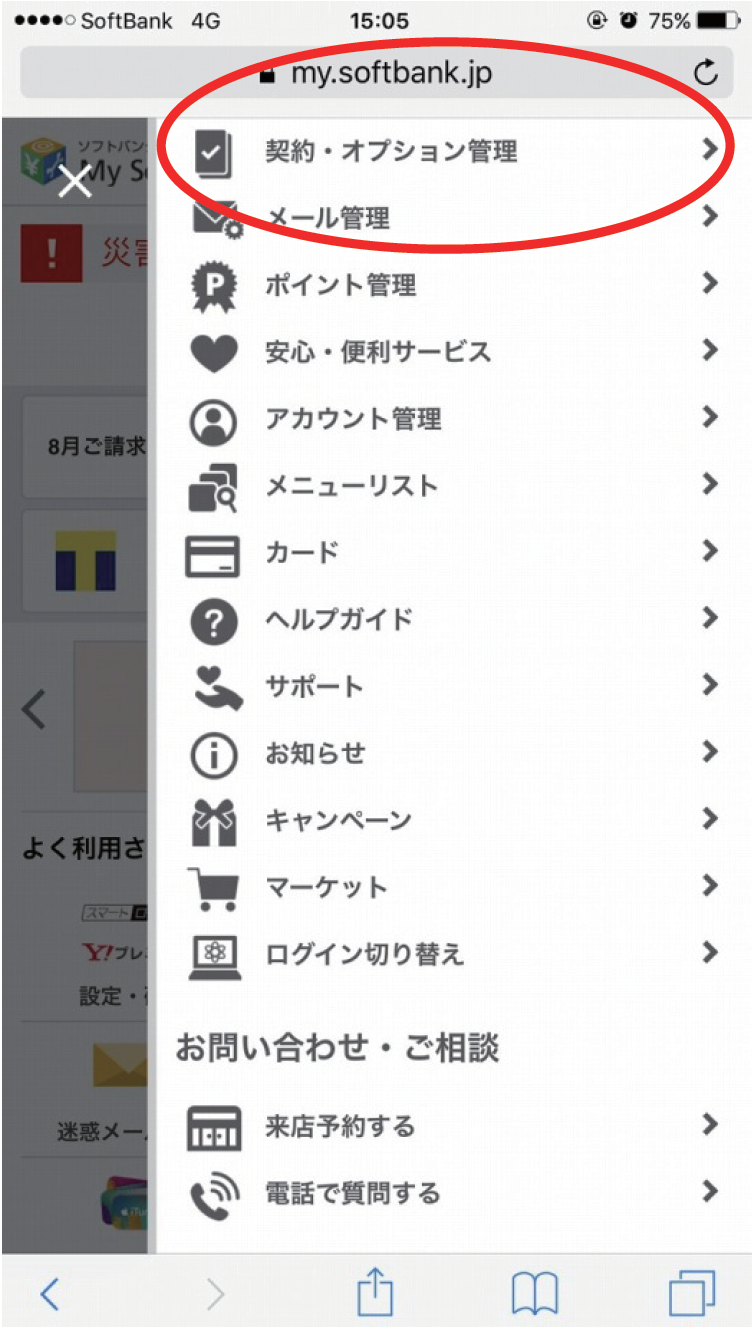The image size is (753, 1327).
Task: Reload the page in Safari
Action: pos(706,73)
